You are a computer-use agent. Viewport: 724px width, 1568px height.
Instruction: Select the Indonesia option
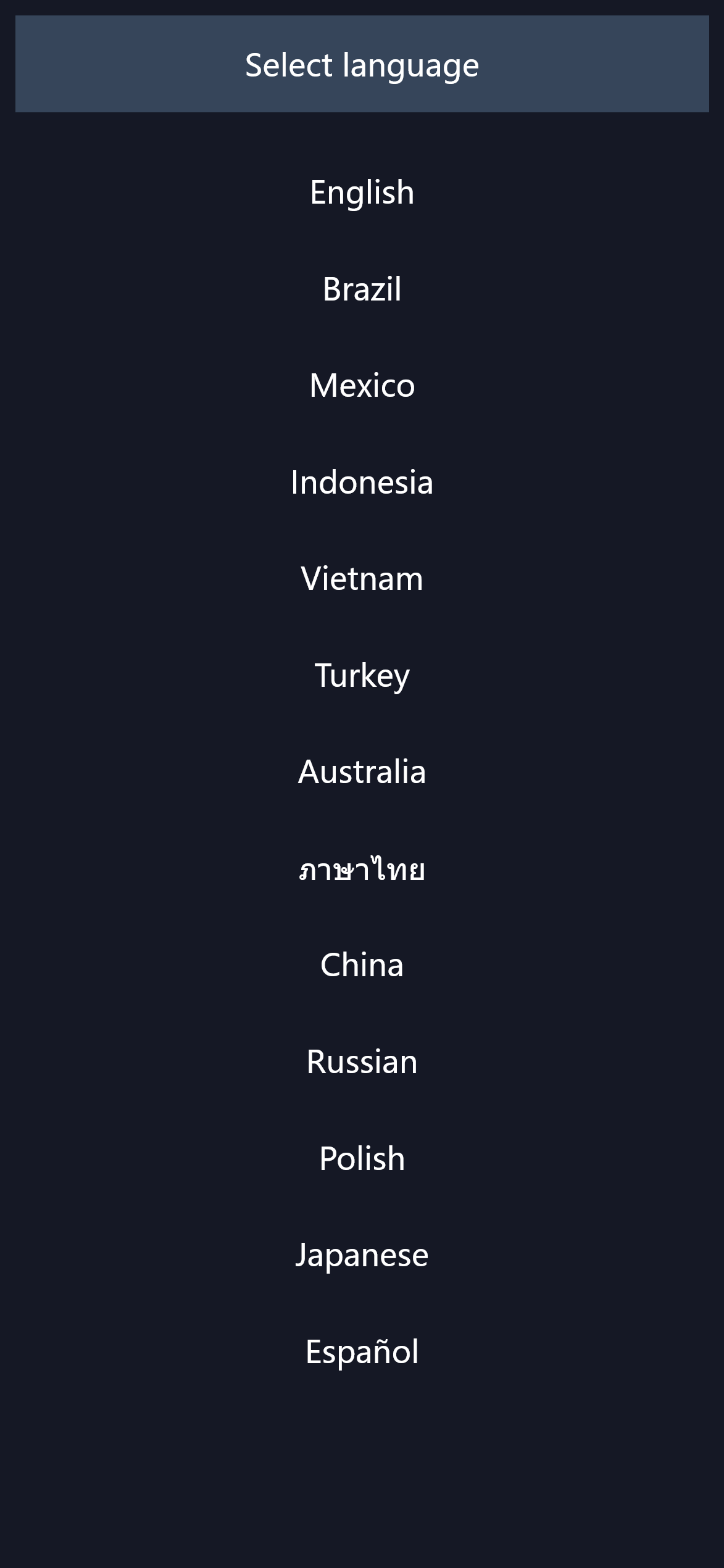(x=362, y=482)
